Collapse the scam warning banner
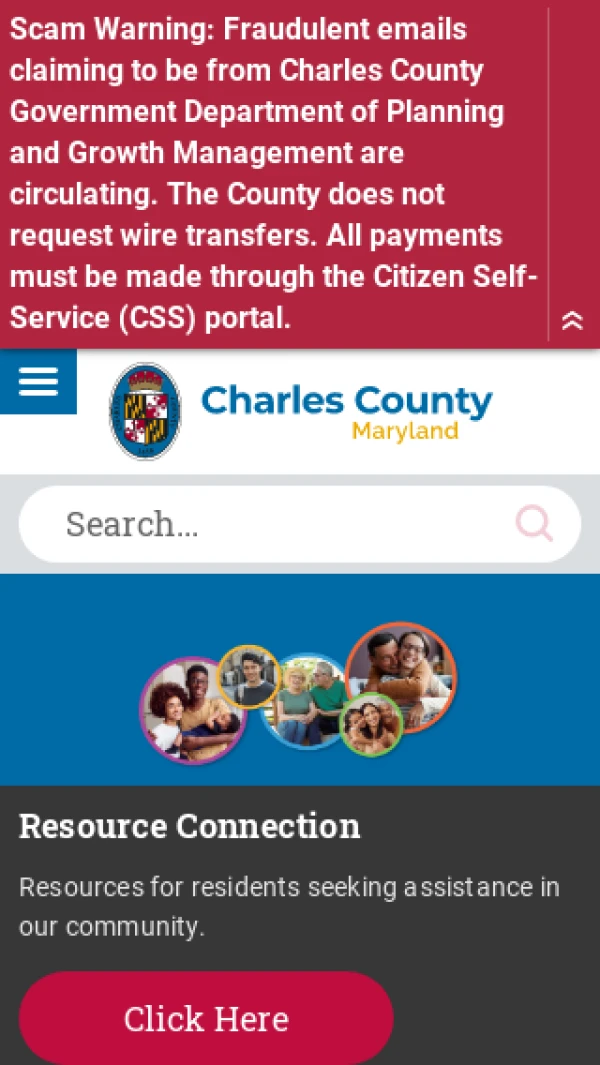 pyautogui.click(x=572, y=321)
